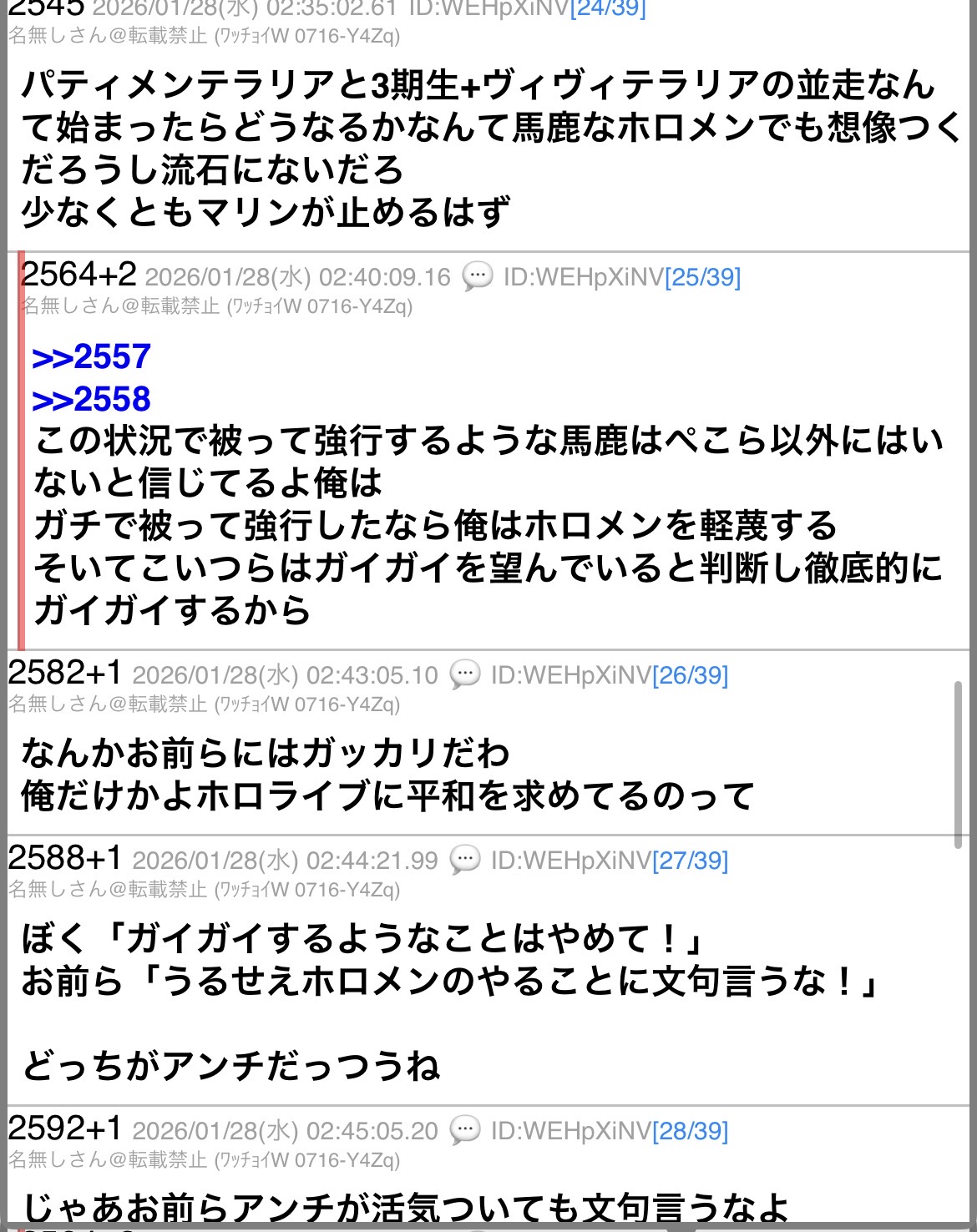This screenshot has height=1232, width=977.
Task: View replies to post number 2564+2
Action: click(x=78, y=274)
